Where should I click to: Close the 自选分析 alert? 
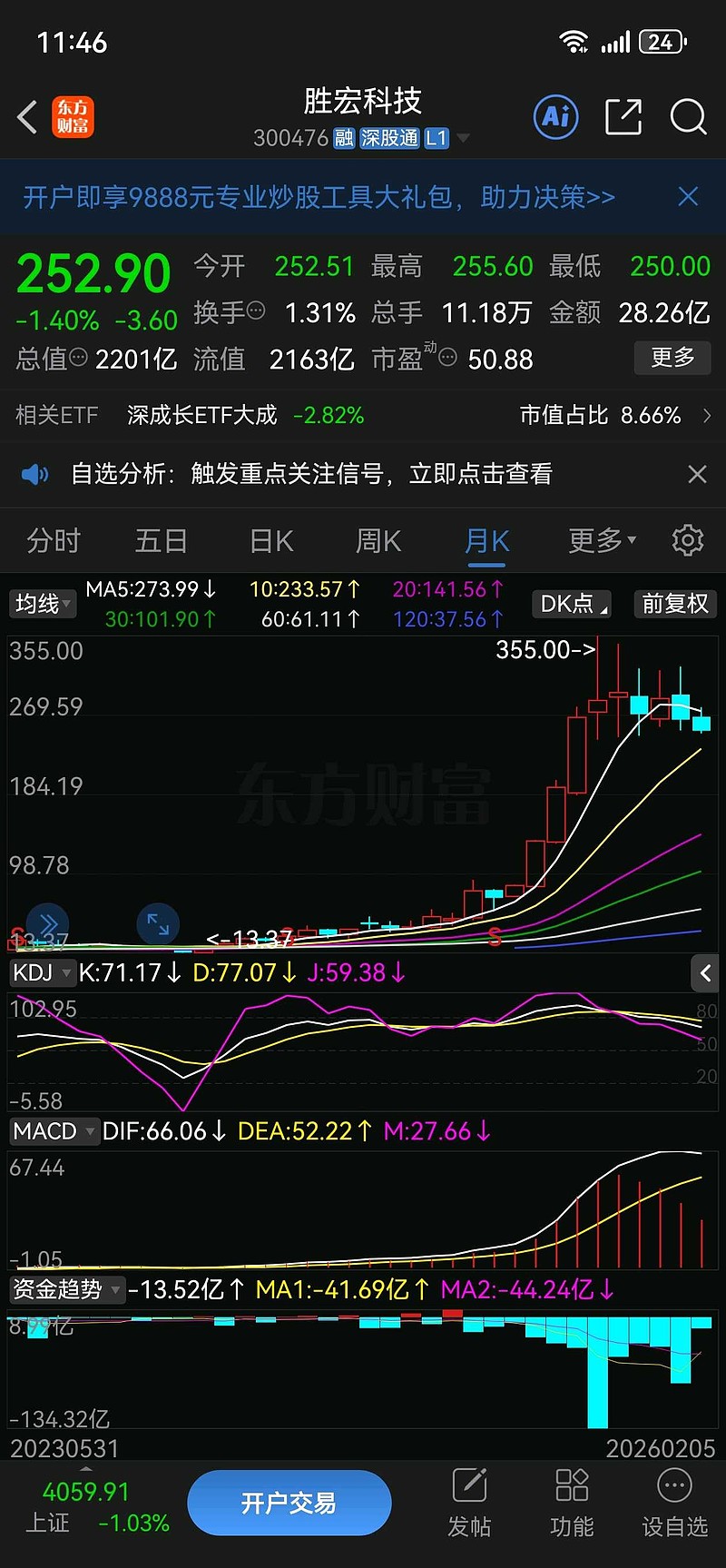[x=697, y=474]
